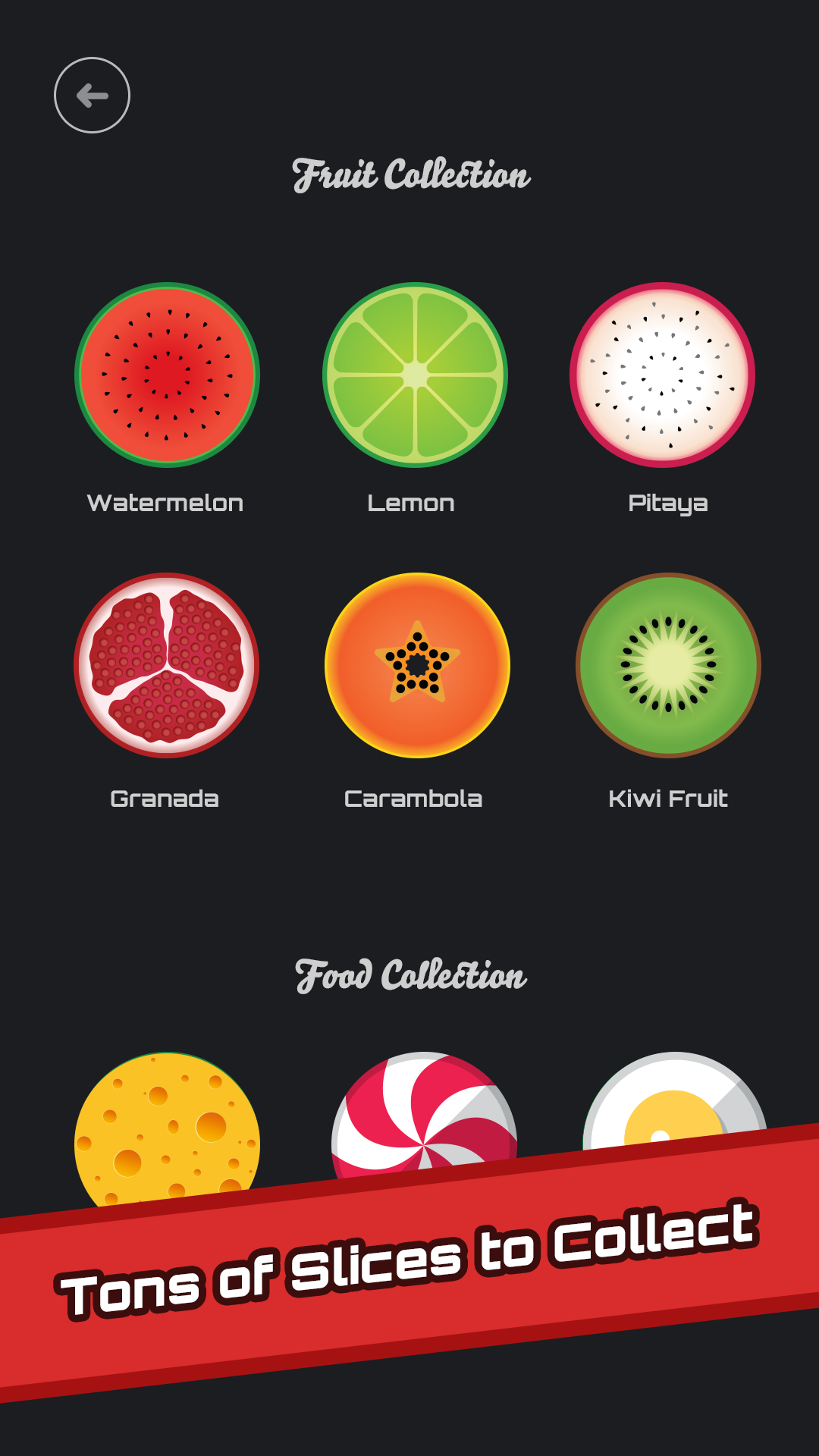Select the Granada slice
819x1456 pixels.
click(167, 665)
